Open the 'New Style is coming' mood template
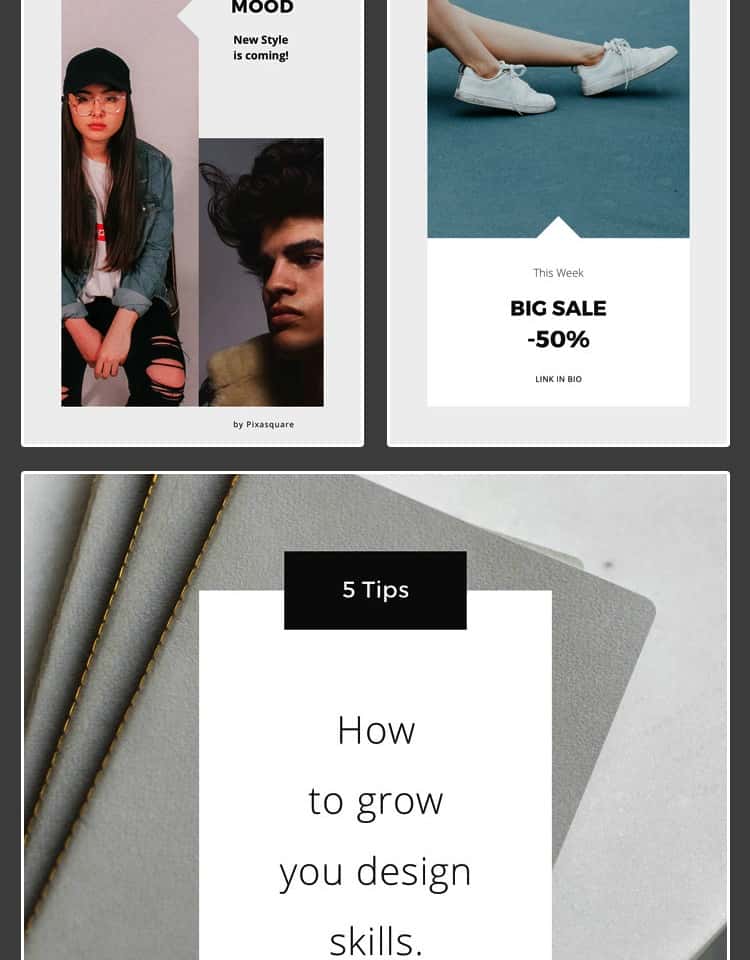Screen dimensions: 750x960 (192, 220)
